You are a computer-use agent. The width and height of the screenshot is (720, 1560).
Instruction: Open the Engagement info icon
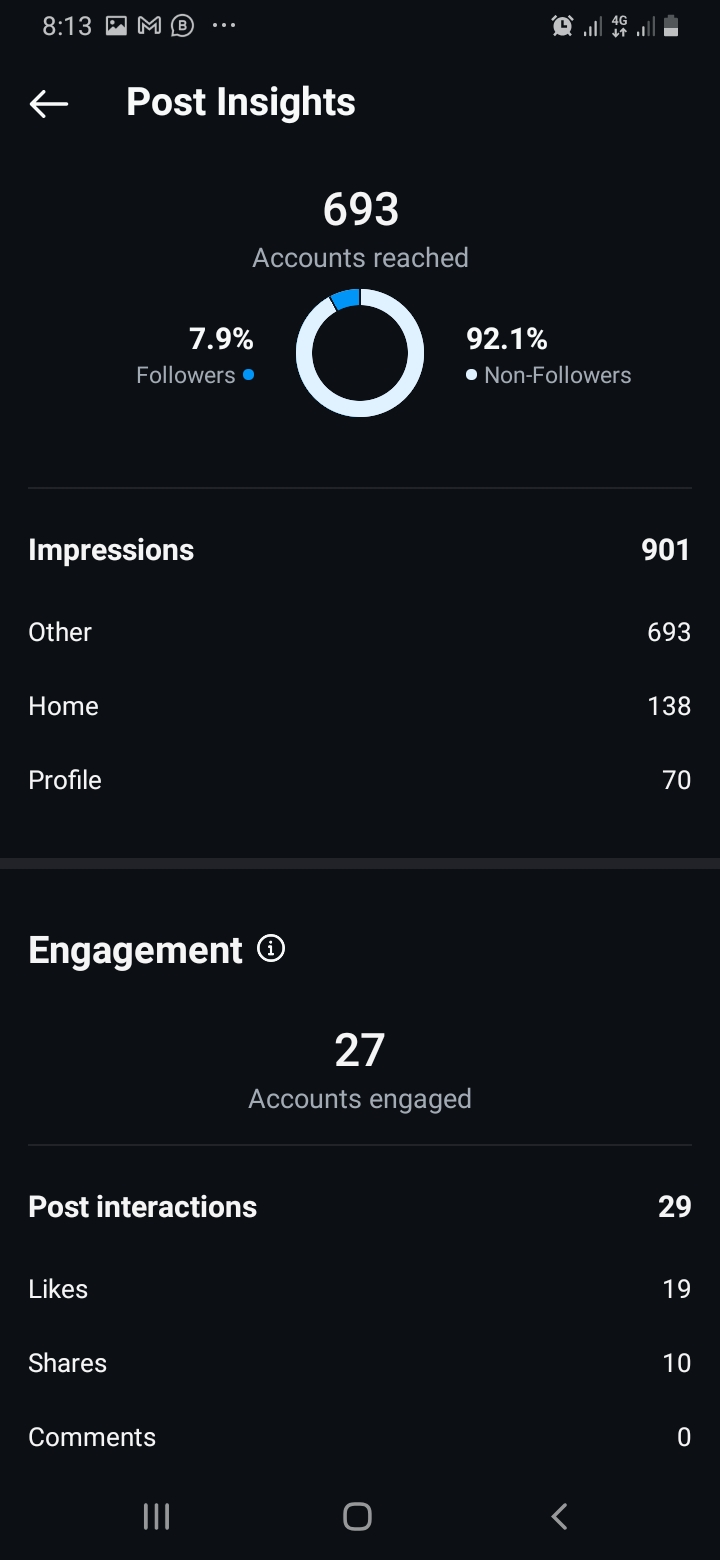[x=271, y=948]
